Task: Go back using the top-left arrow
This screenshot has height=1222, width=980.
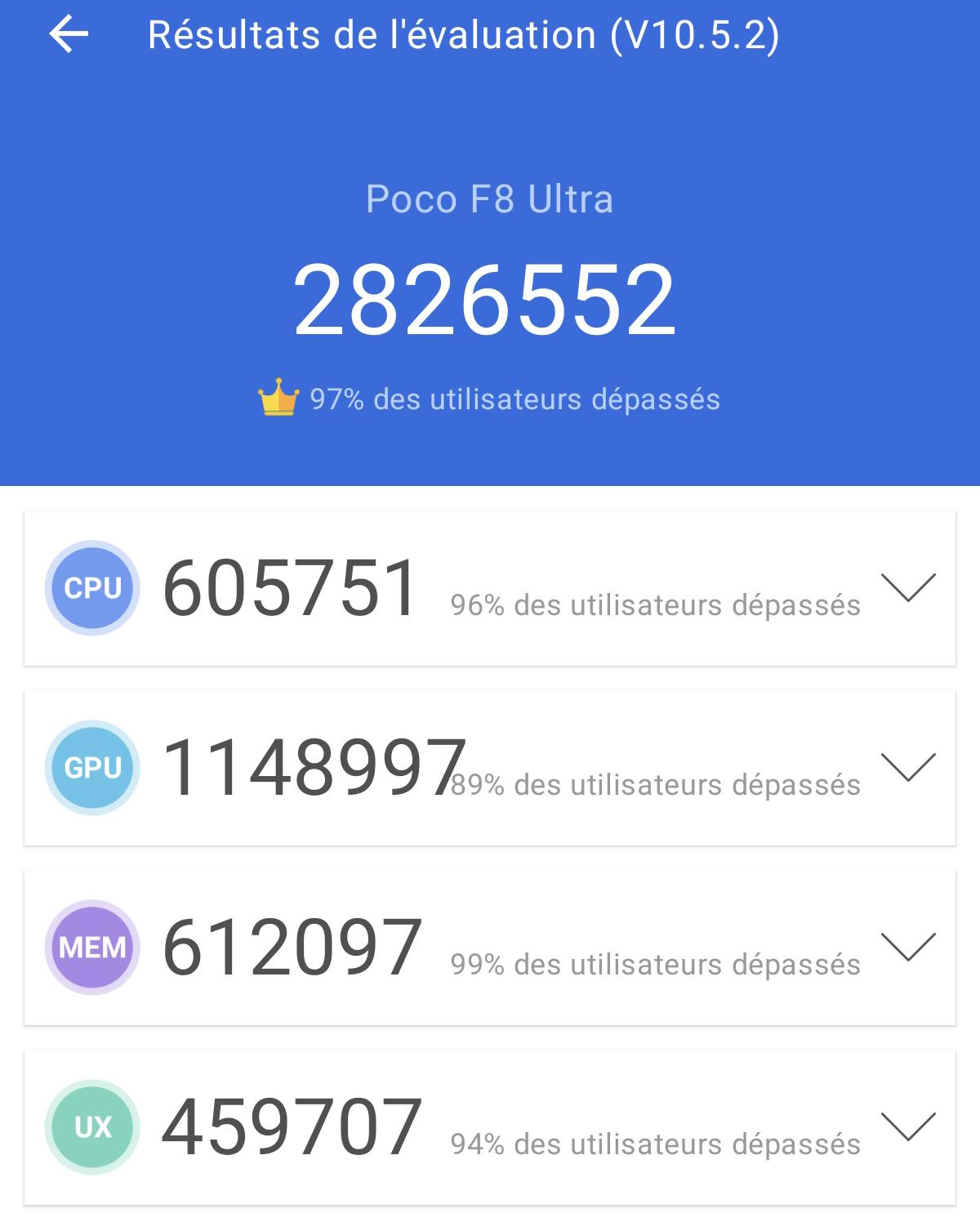Action: (69, 35)
